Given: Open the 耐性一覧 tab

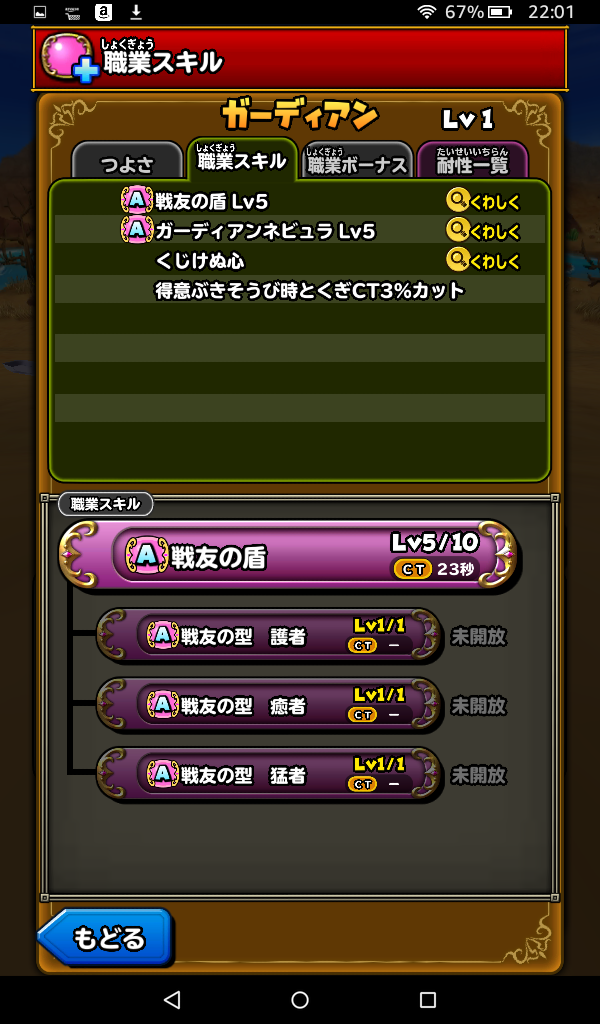Looking at the screenshot, I should point(472,163).
